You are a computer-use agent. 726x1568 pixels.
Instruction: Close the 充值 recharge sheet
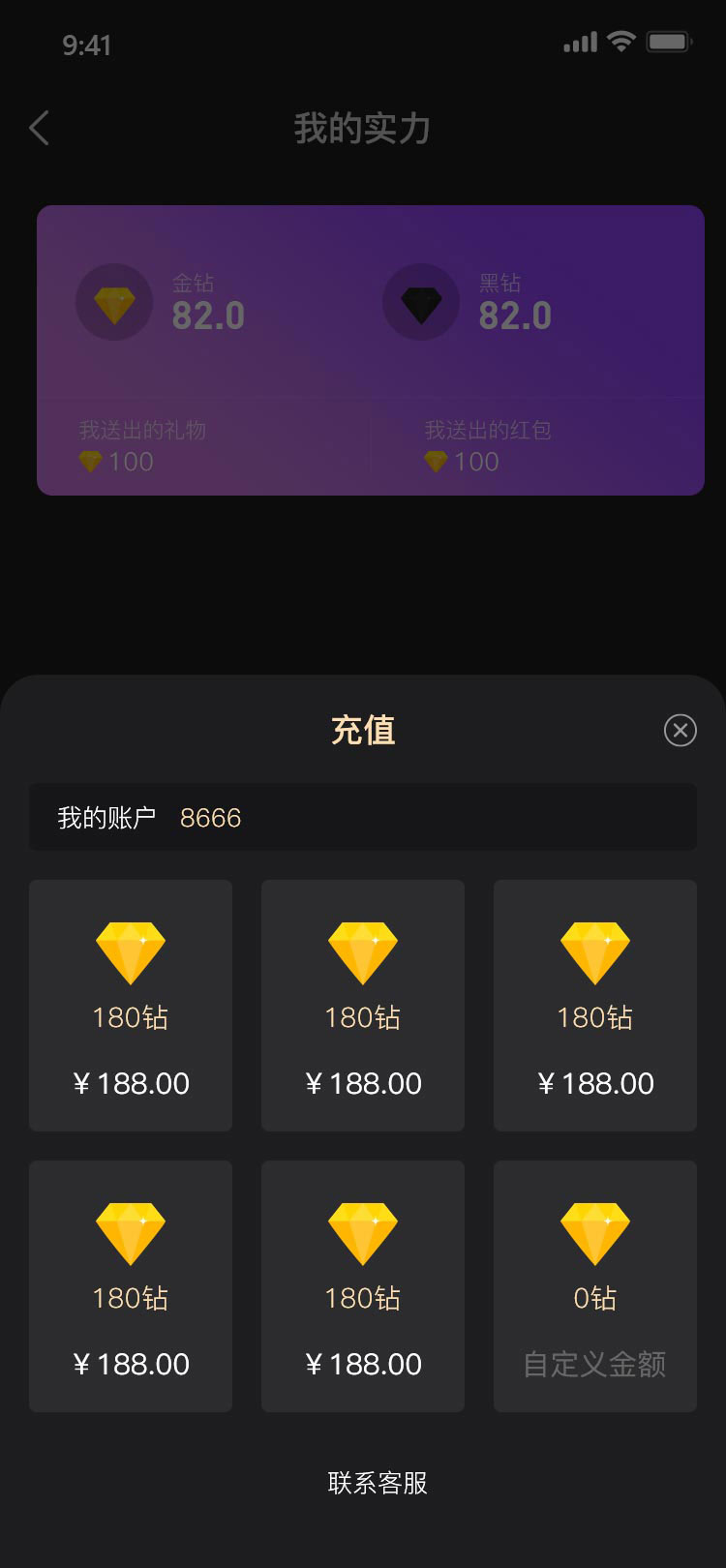pyautogui.click(x=681, y=730)
